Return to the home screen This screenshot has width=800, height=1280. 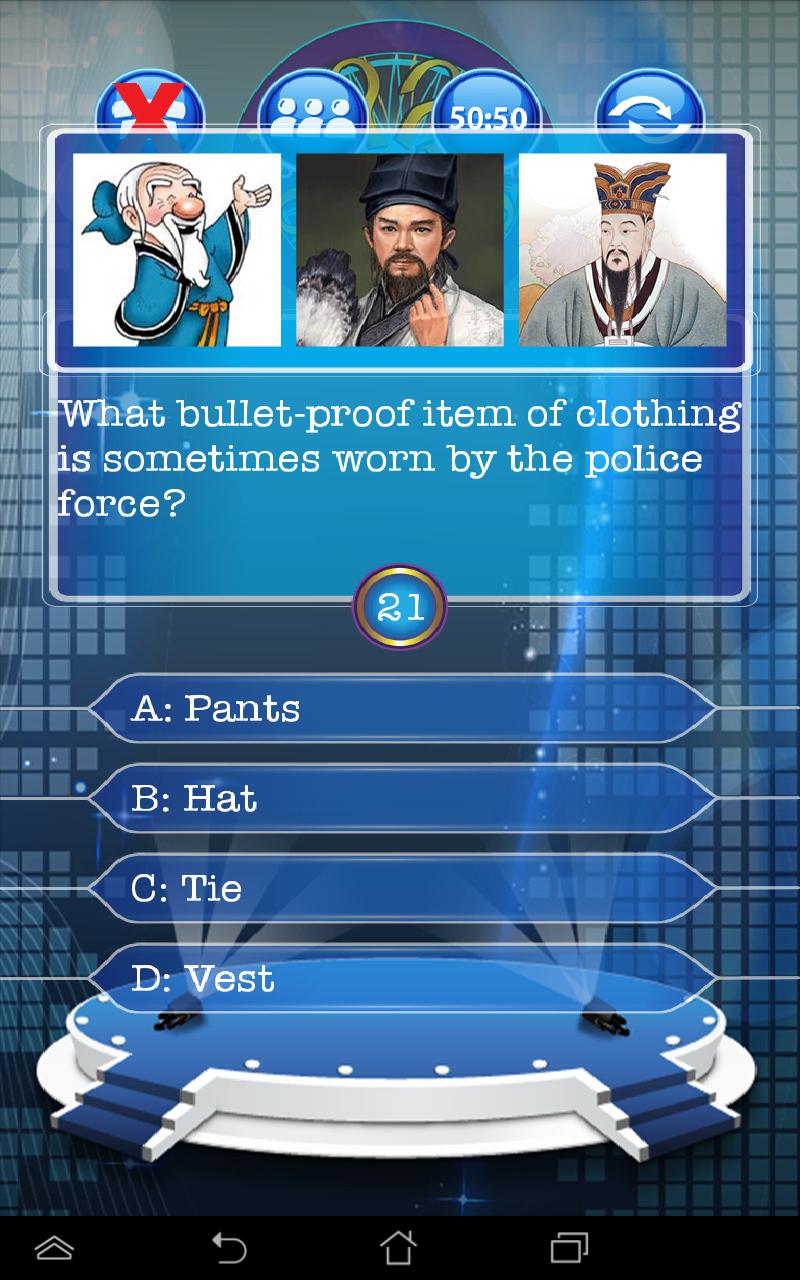tap(398, 1247)
